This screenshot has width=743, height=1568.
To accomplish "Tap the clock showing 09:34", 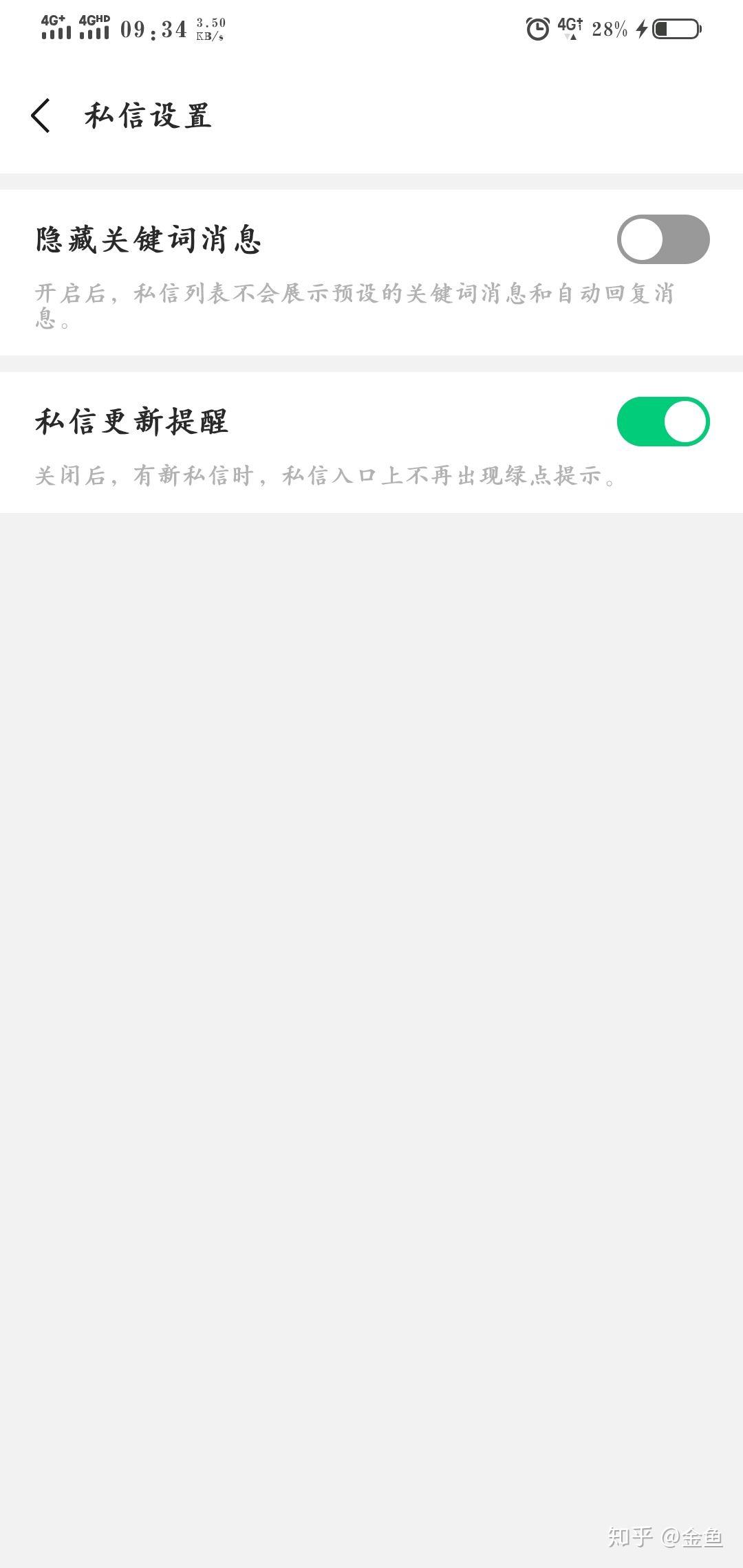I will click(x=153, y=29).
